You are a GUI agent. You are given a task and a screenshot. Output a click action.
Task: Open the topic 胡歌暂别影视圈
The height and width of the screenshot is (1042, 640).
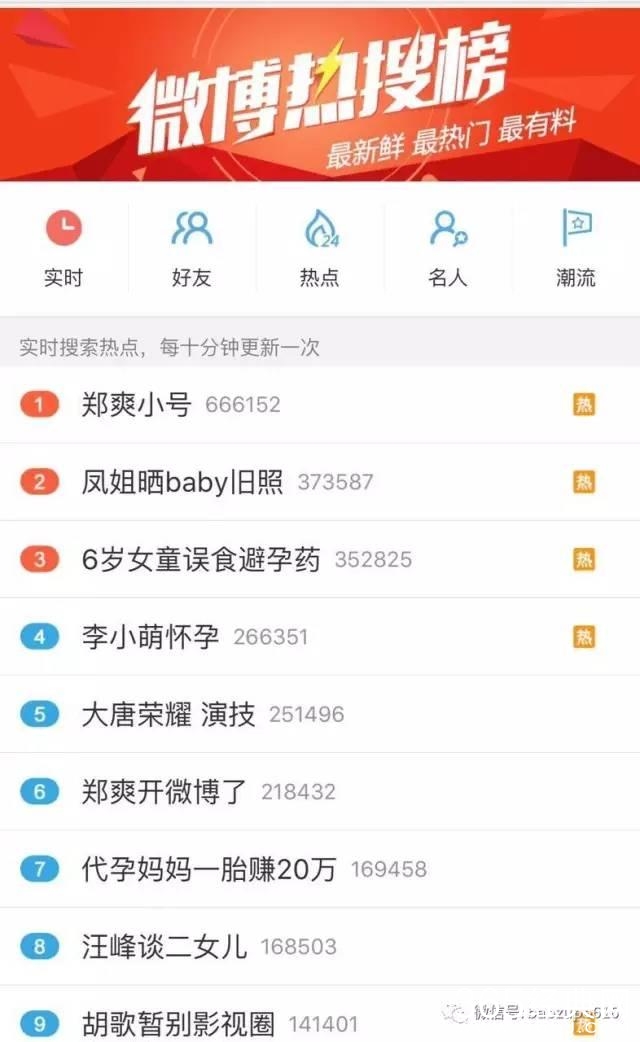pos(178,1023)
